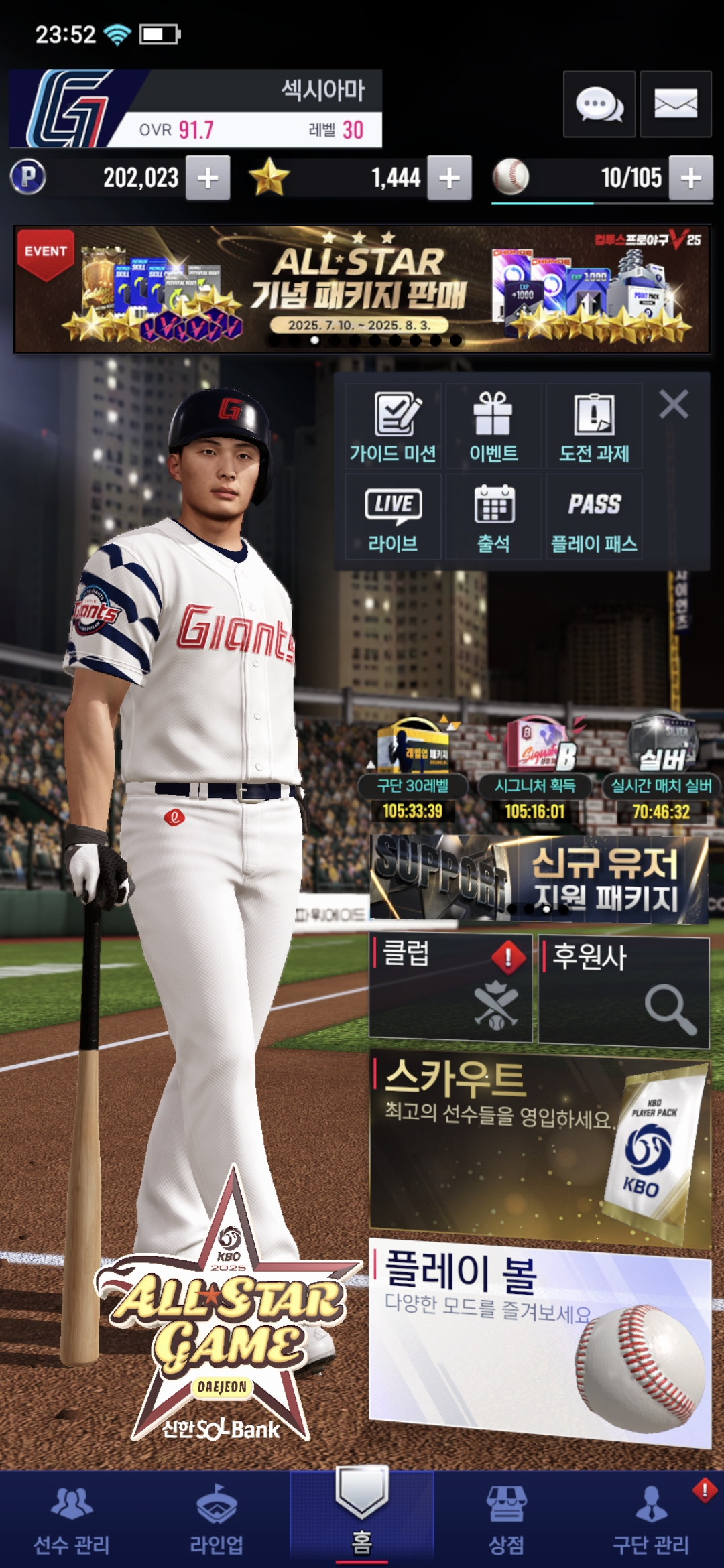This screenshot has height=1568, width=724.
Task: Close the quick menu panel
Action: (674, 405)
